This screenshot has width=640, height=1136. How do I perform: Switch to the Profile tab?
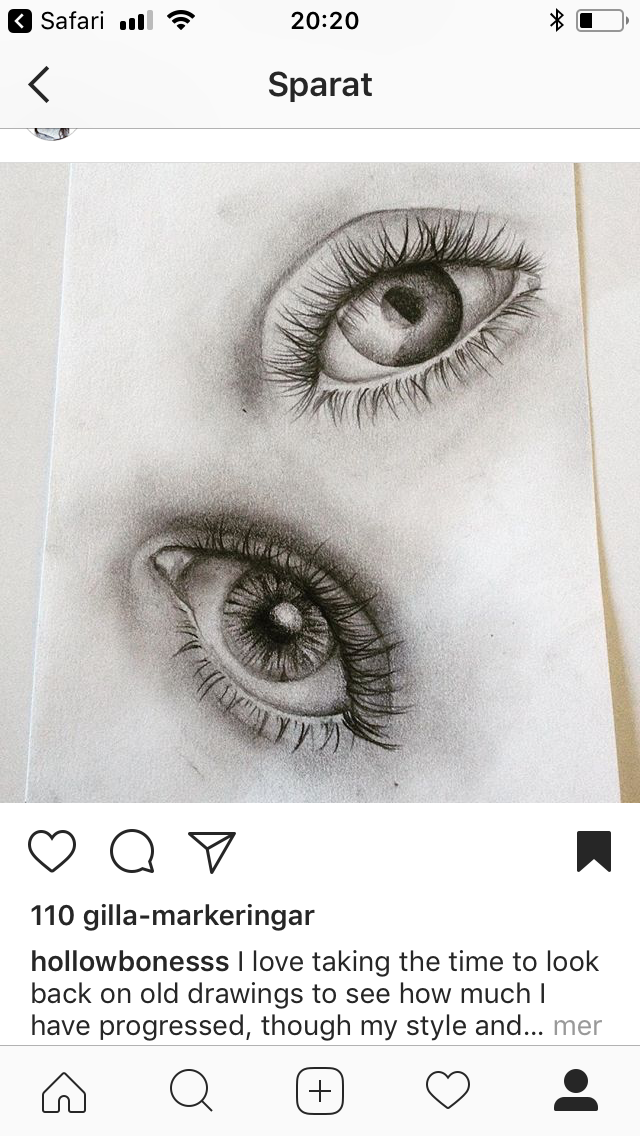575,1090
